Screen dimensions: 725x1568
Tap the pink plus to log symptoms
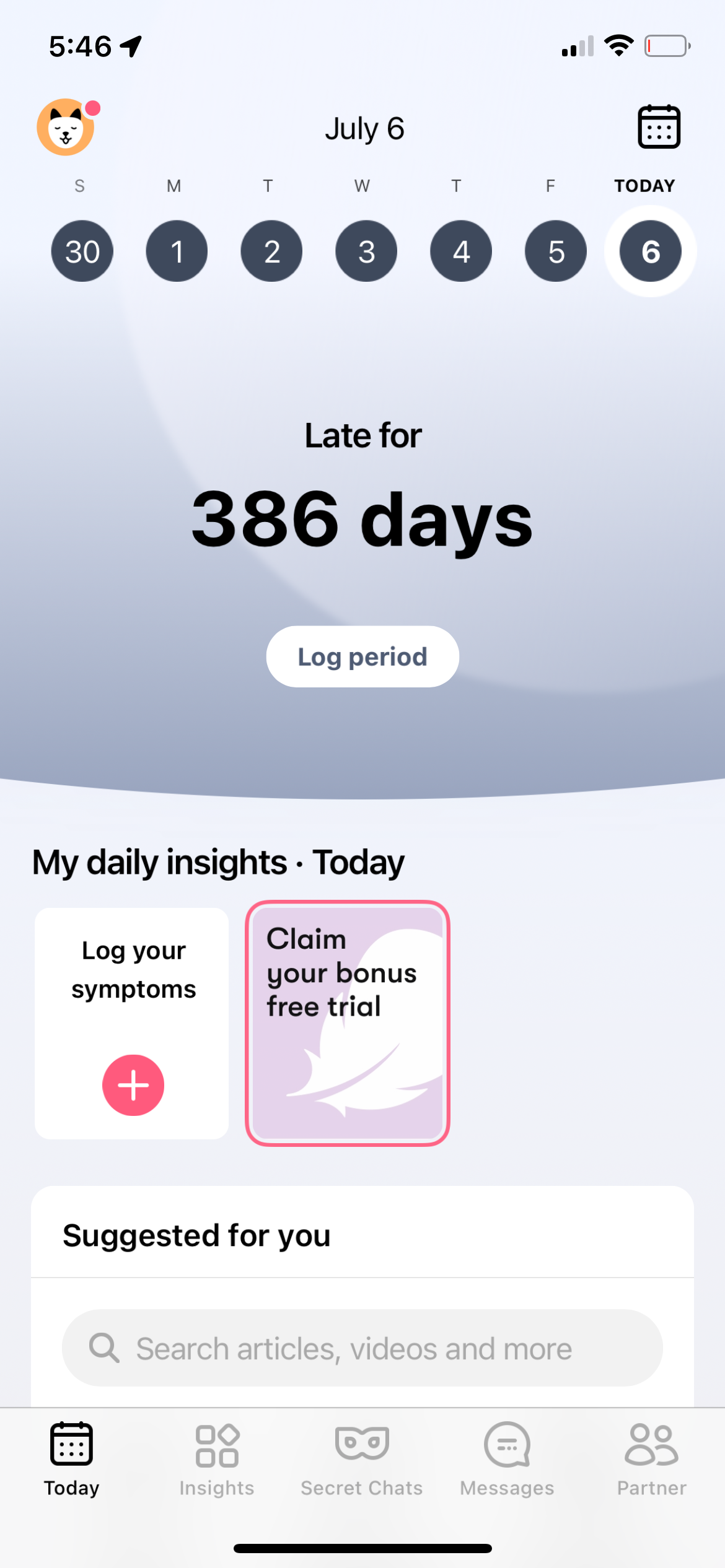coord(133,1084)
